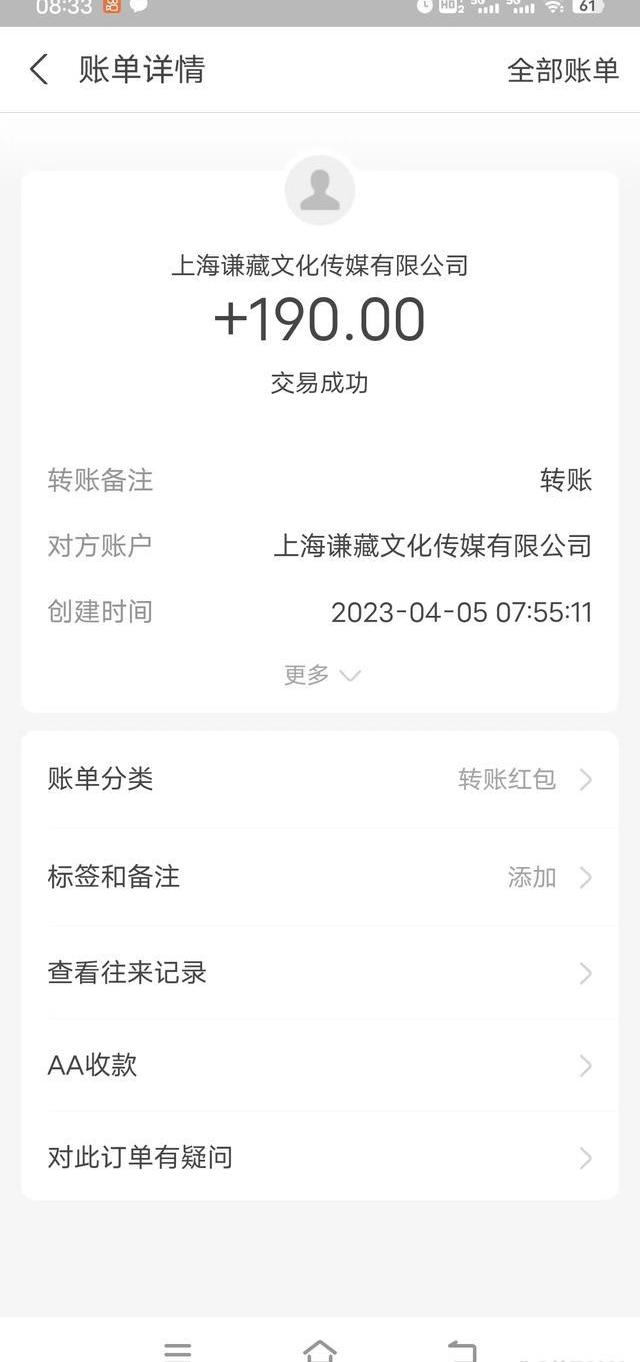
Task: Expand 更多 to show more details
Action: click(x=321, y=675)
